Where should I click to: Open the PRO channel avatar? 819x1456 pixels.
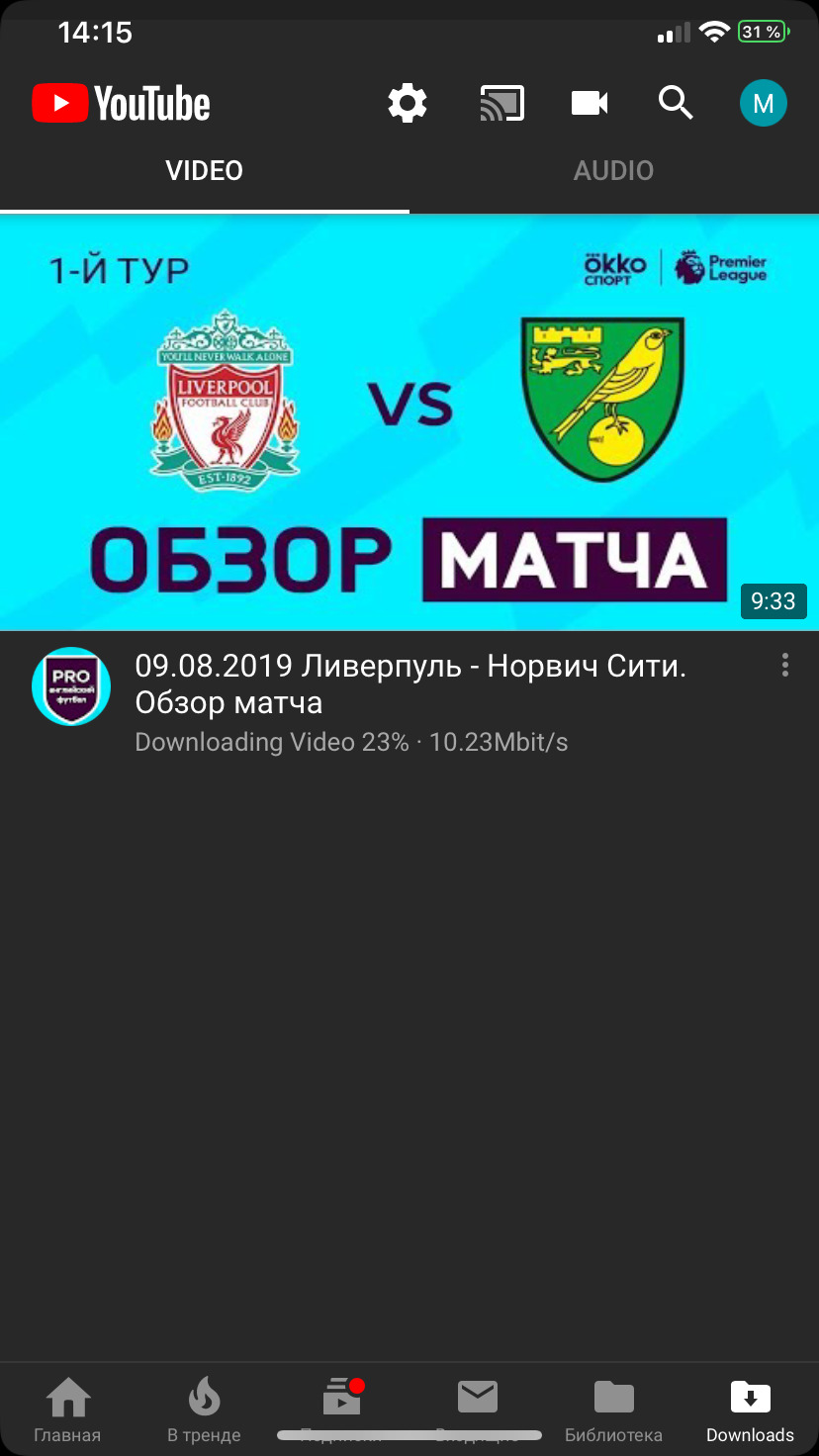71,685
